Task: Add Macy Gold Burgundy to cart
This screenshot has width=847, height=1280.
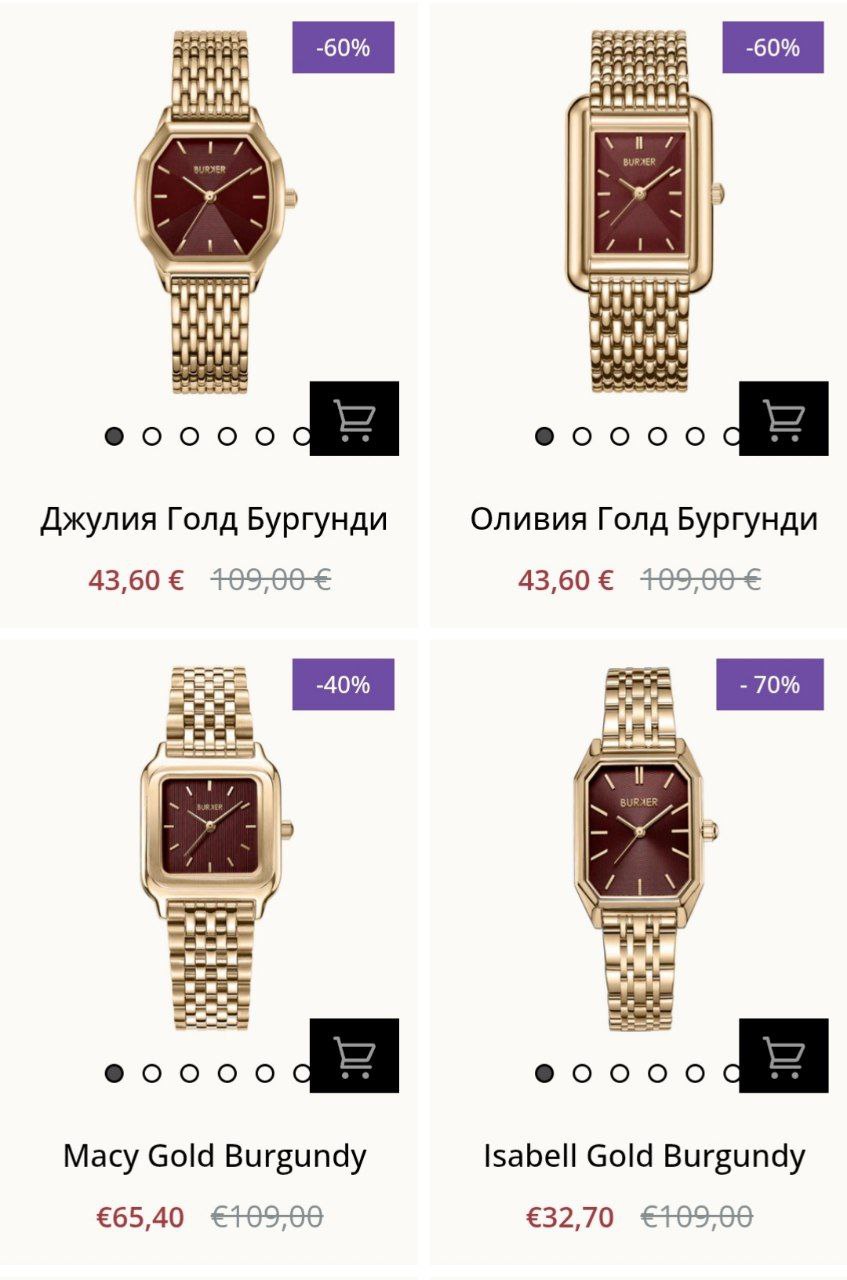Action: point(354,1056)
